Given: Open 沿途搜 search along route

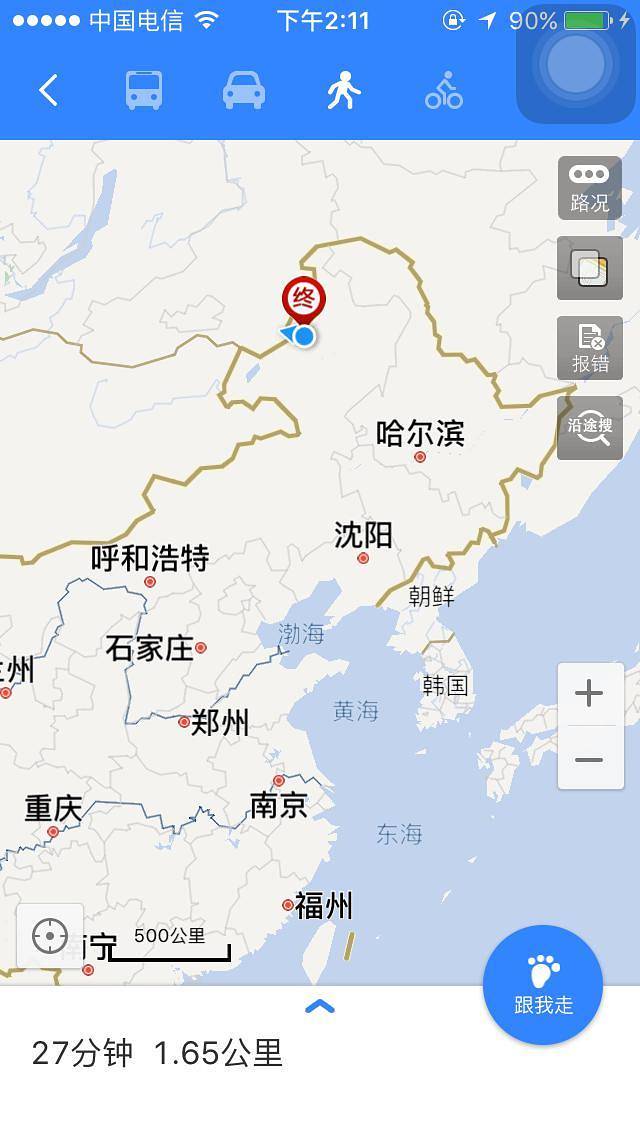Looking at the screenshot, I should [x=589, y=428].
